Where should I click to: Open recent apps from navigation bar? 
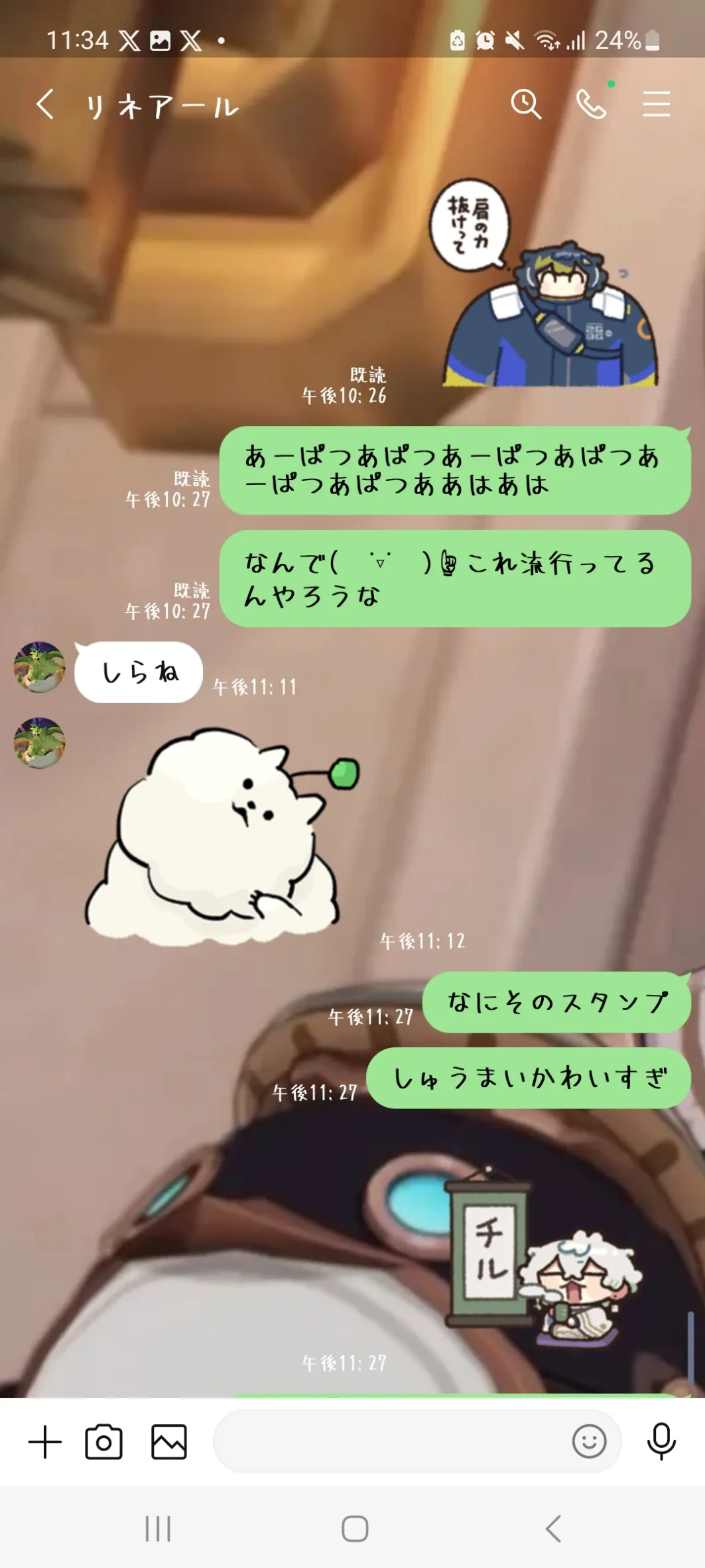[x=158, y=1529]
